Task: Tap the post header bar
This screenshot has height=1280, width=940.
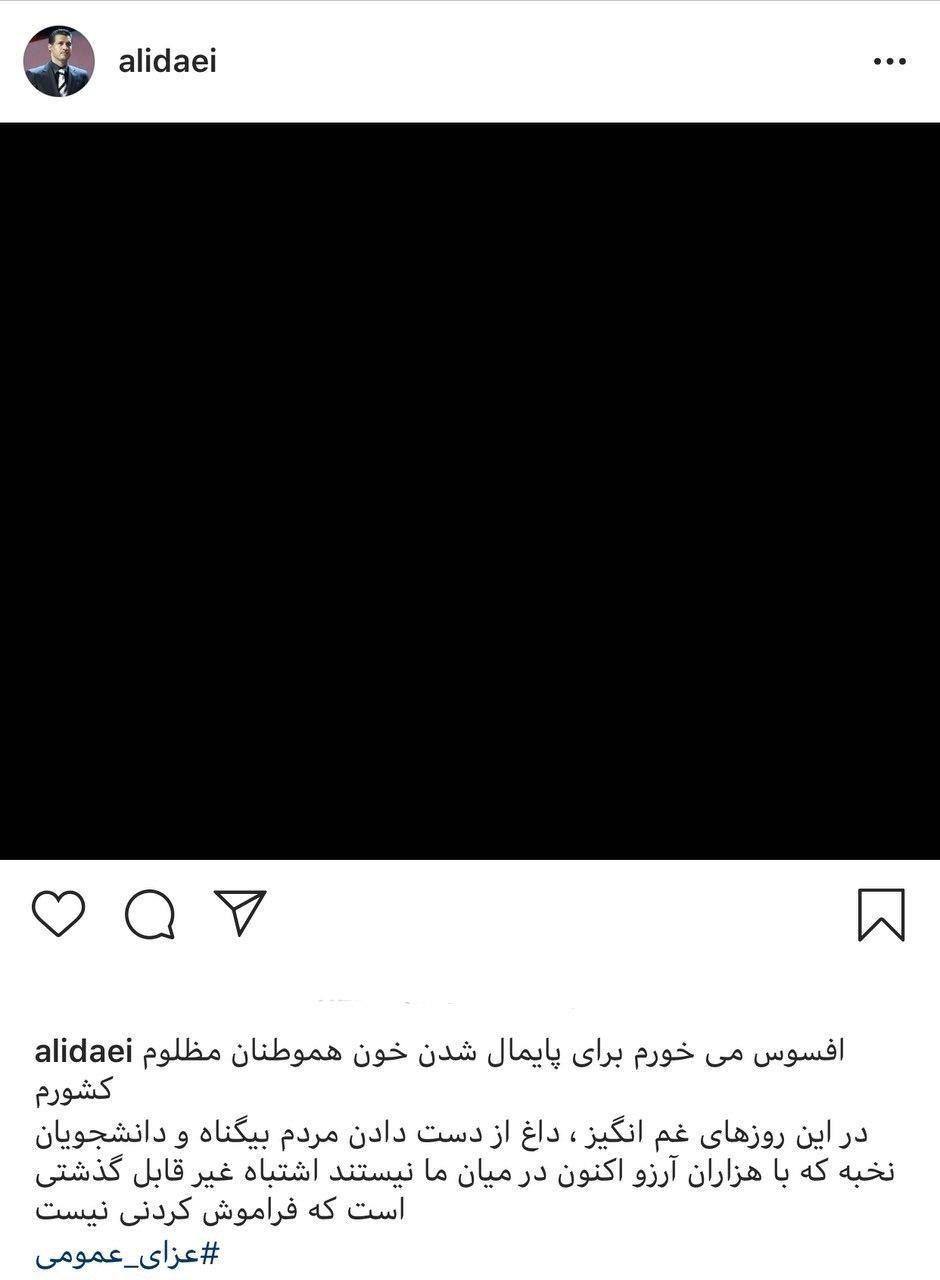Action: 470,58
